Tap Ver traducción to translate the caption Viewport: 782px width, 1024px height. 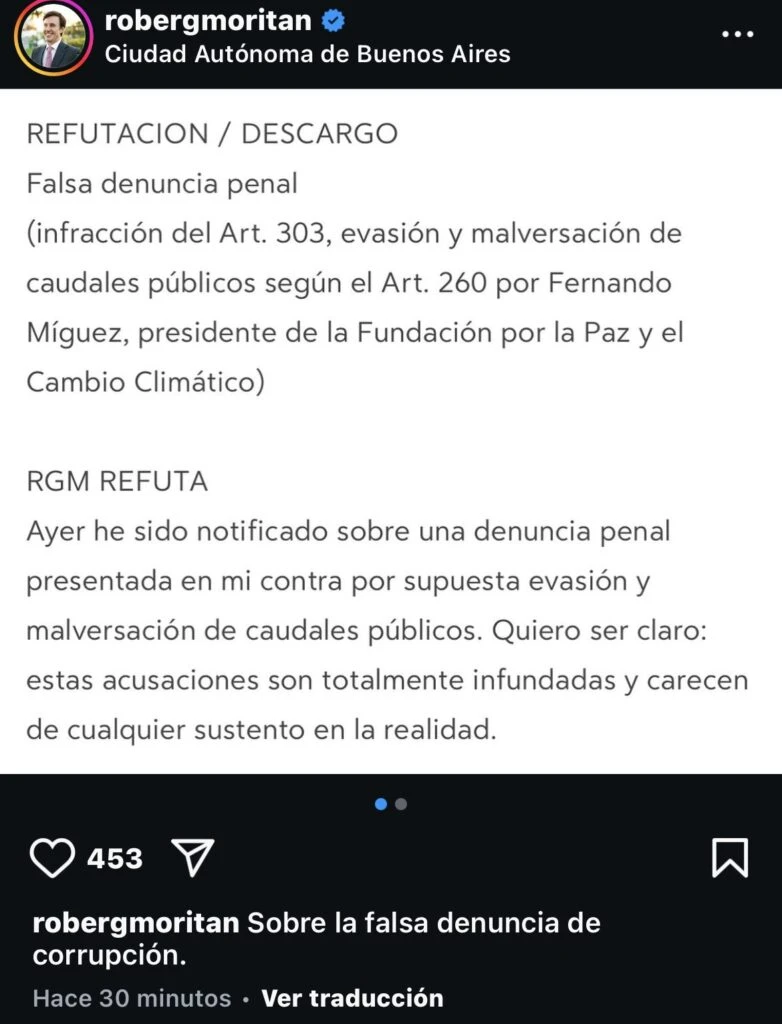352,997
